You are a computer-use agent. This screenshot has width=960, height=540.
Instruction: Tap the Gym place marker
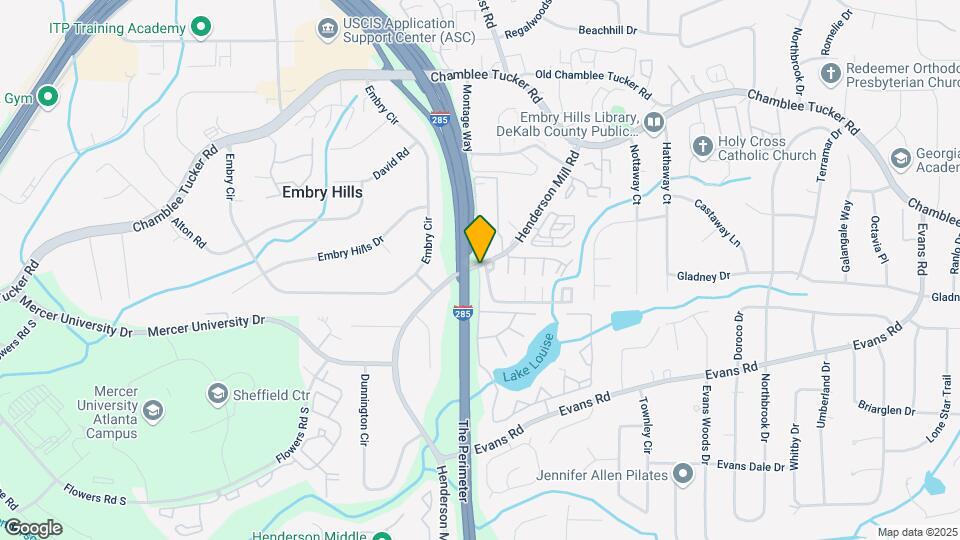click(47, 97)
